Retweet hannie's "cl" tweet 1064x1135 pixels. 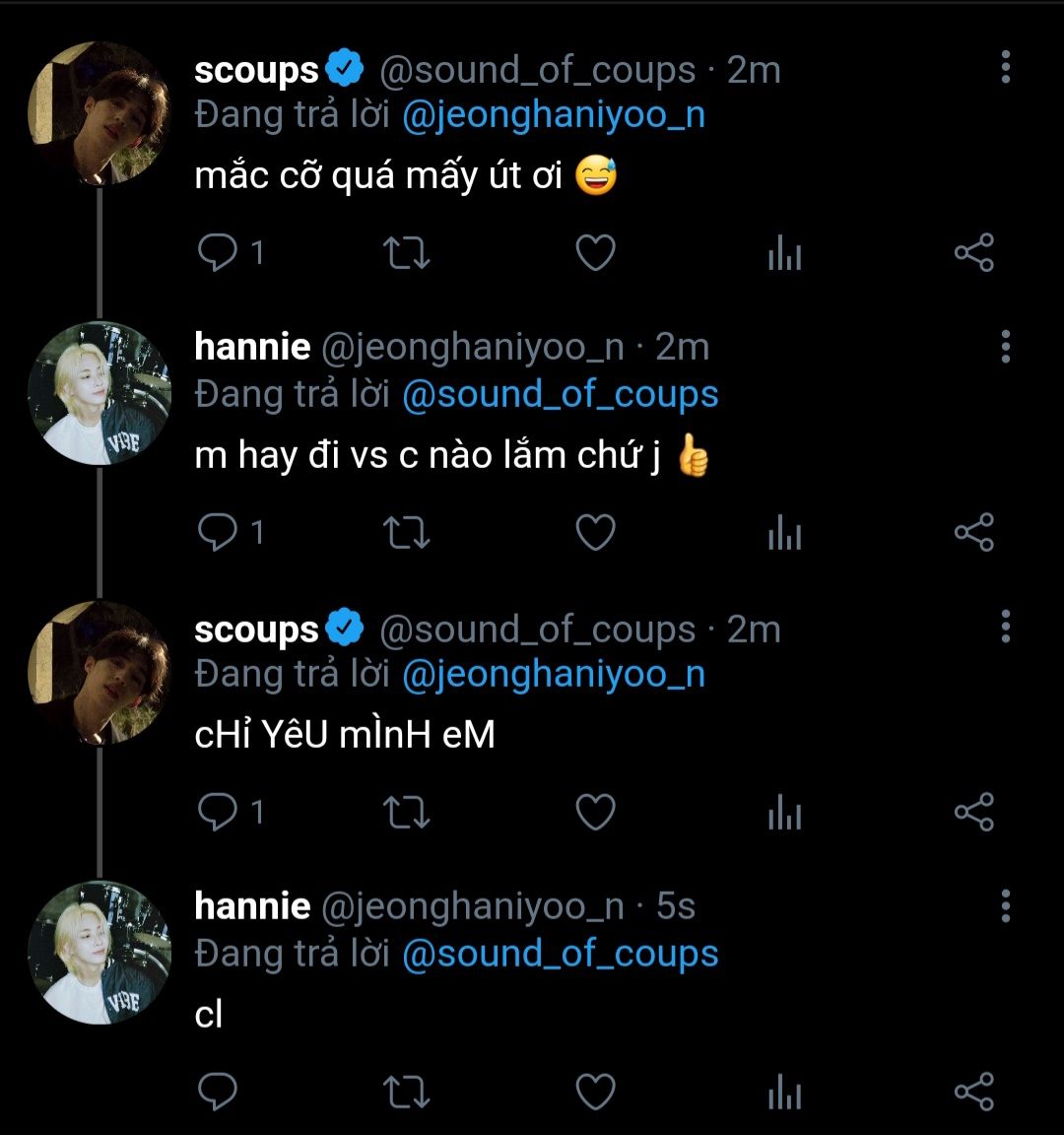(x=406, y=1092)
